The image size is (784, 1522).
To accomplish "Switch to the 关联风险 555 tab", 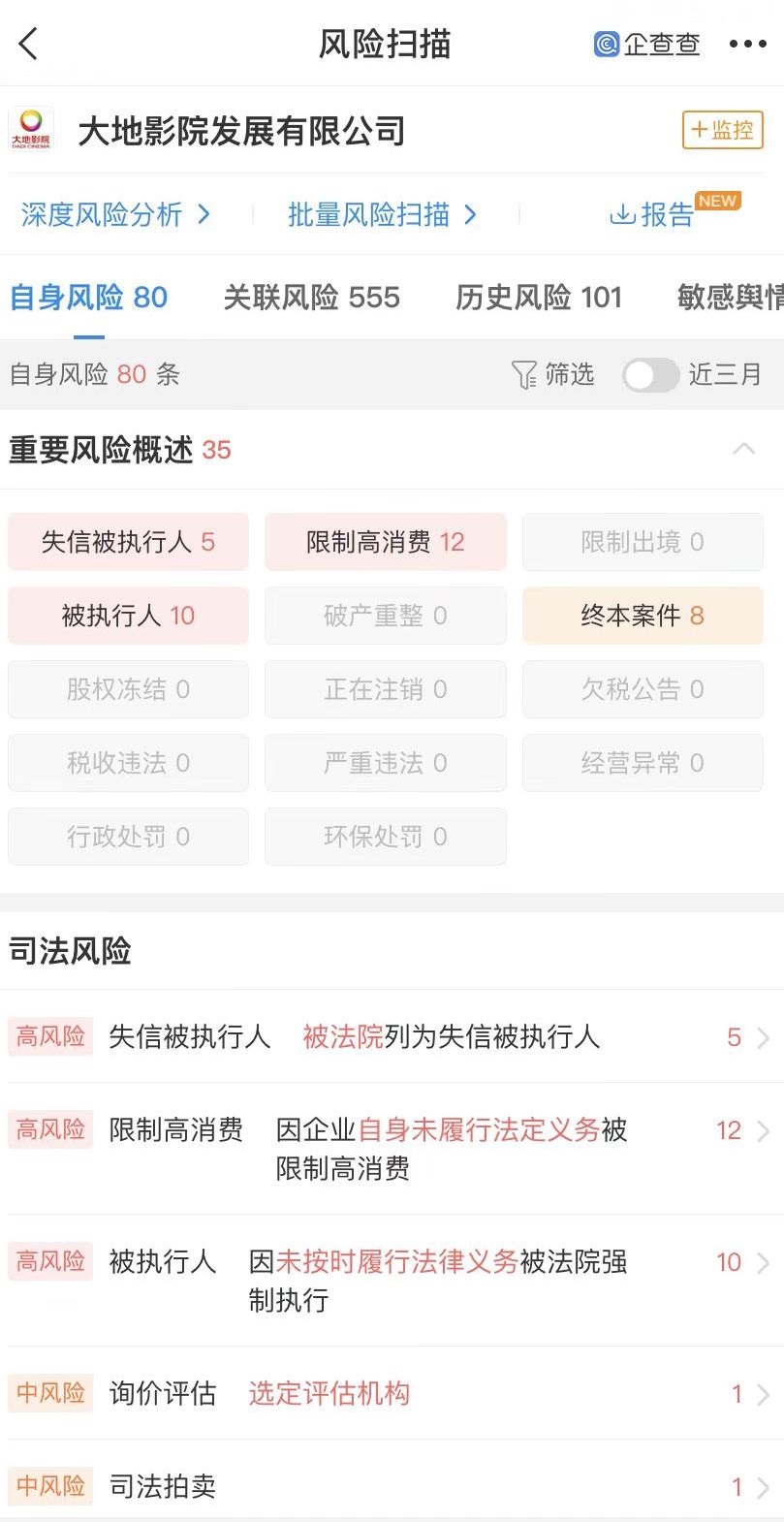I will 311,298.
